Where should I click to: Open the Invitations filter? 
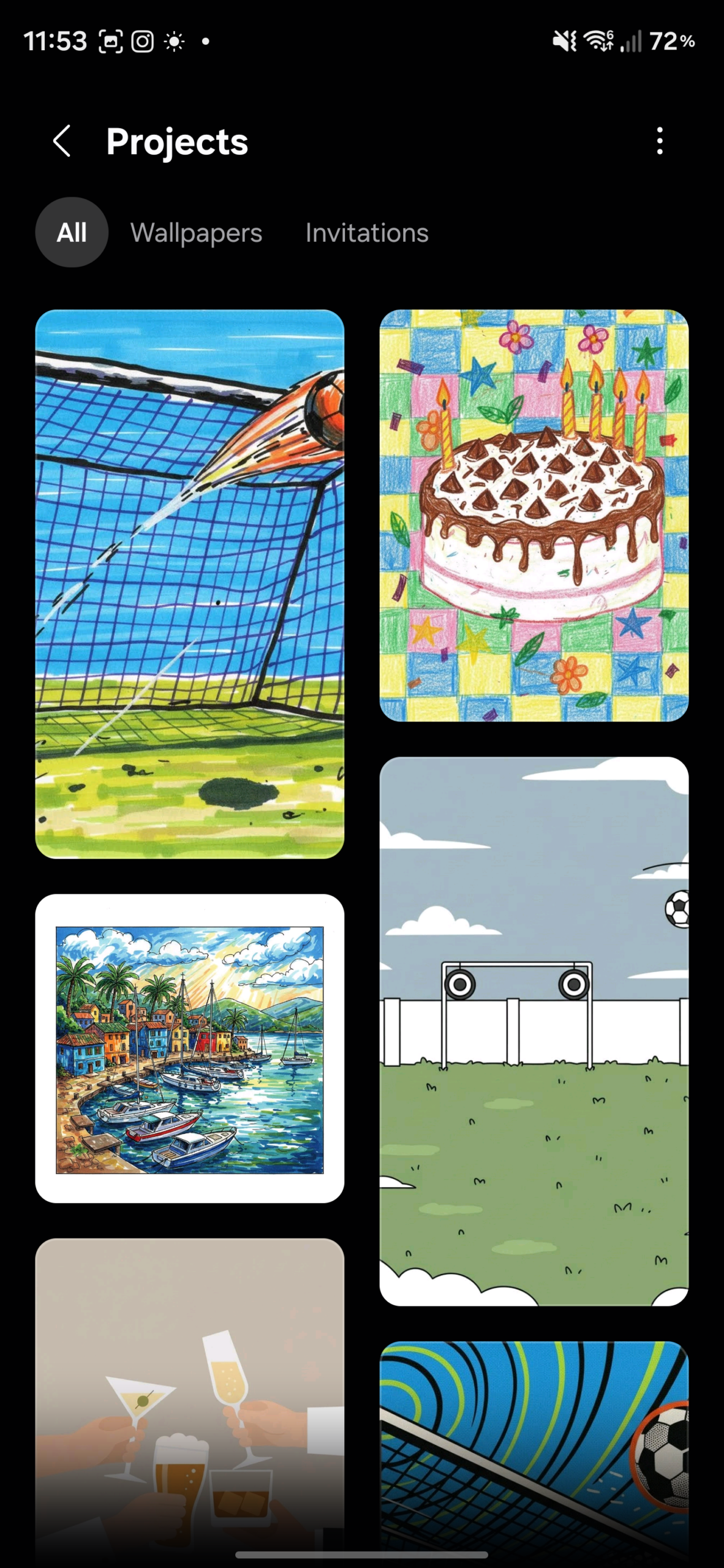point(366,233)
